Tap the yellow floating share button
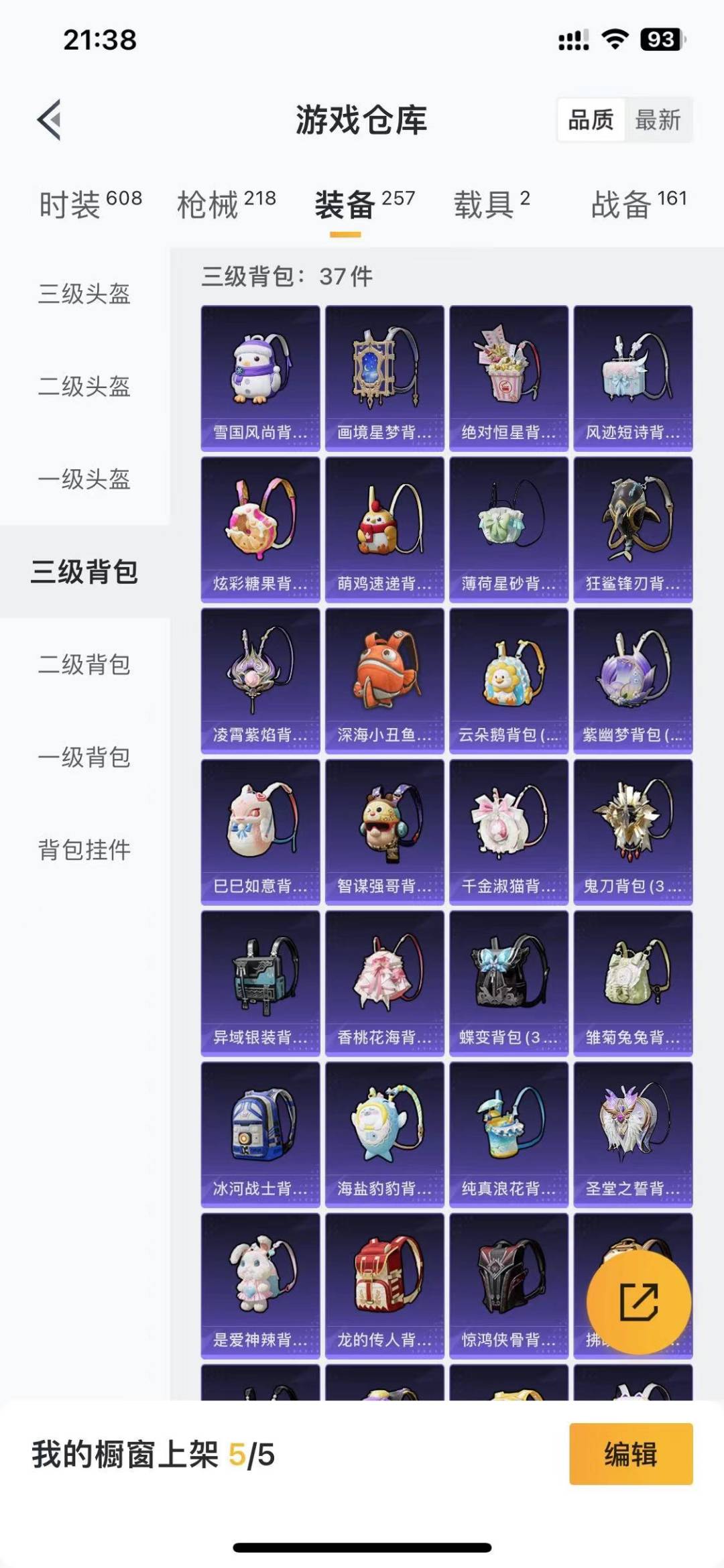Screen dimensions: 724x1568 [638, 1301]
